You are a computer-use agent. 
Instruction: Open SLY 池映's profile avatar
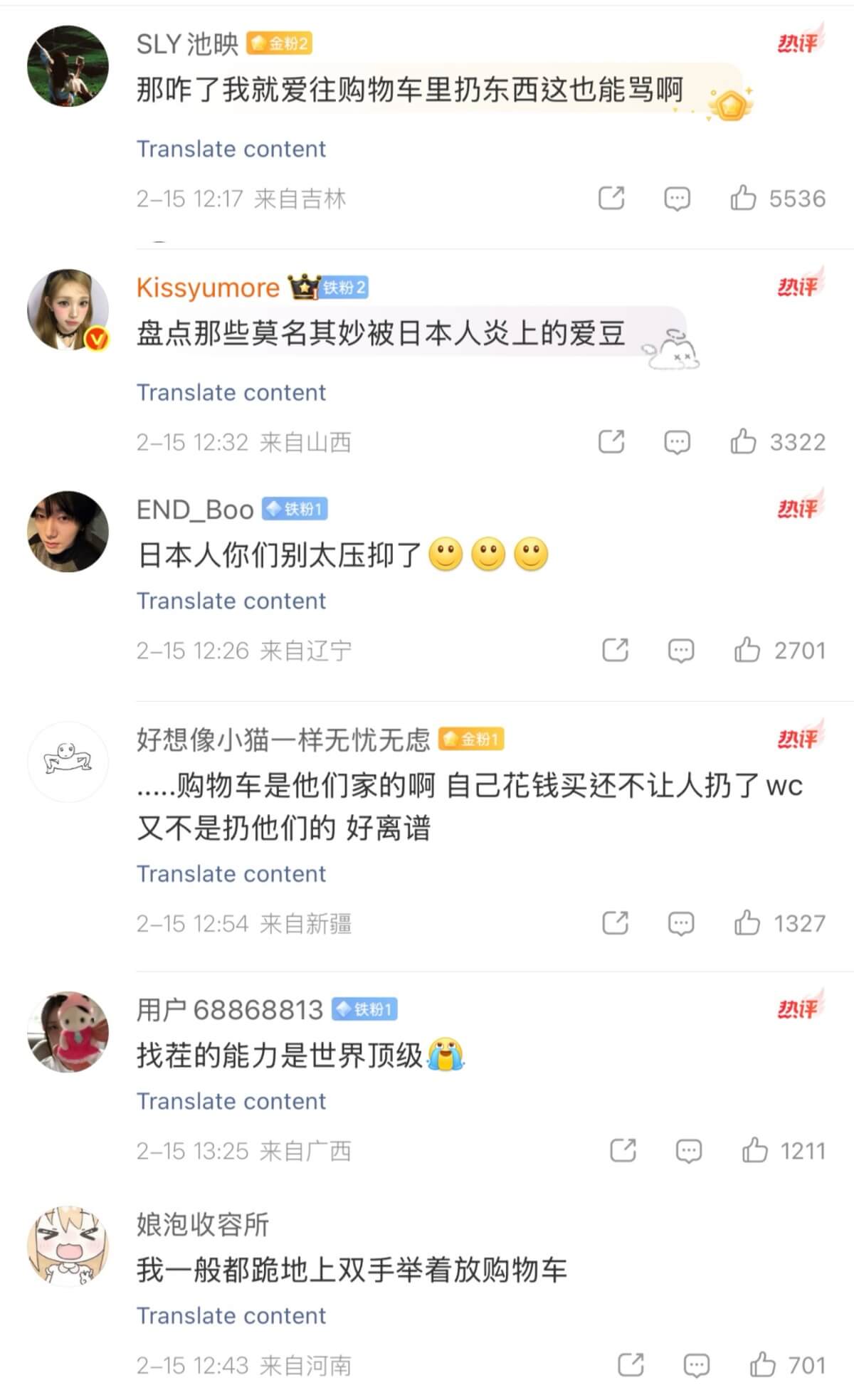coord(68,66)
